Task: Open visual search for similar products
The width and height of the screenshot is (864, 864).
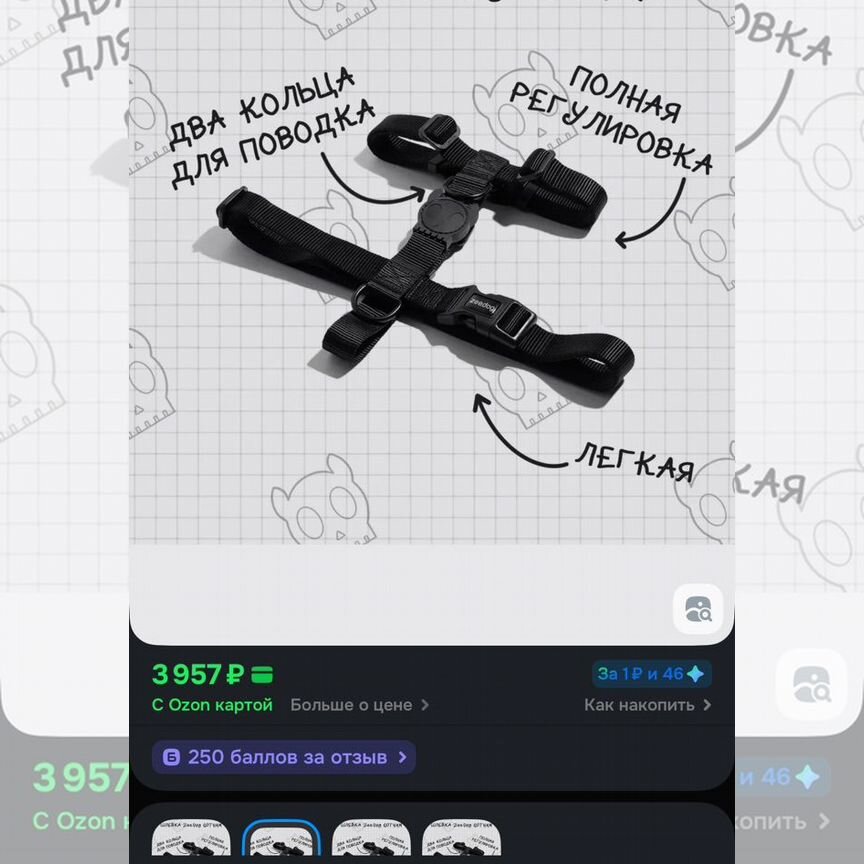Action: click(x=697, y=609)
